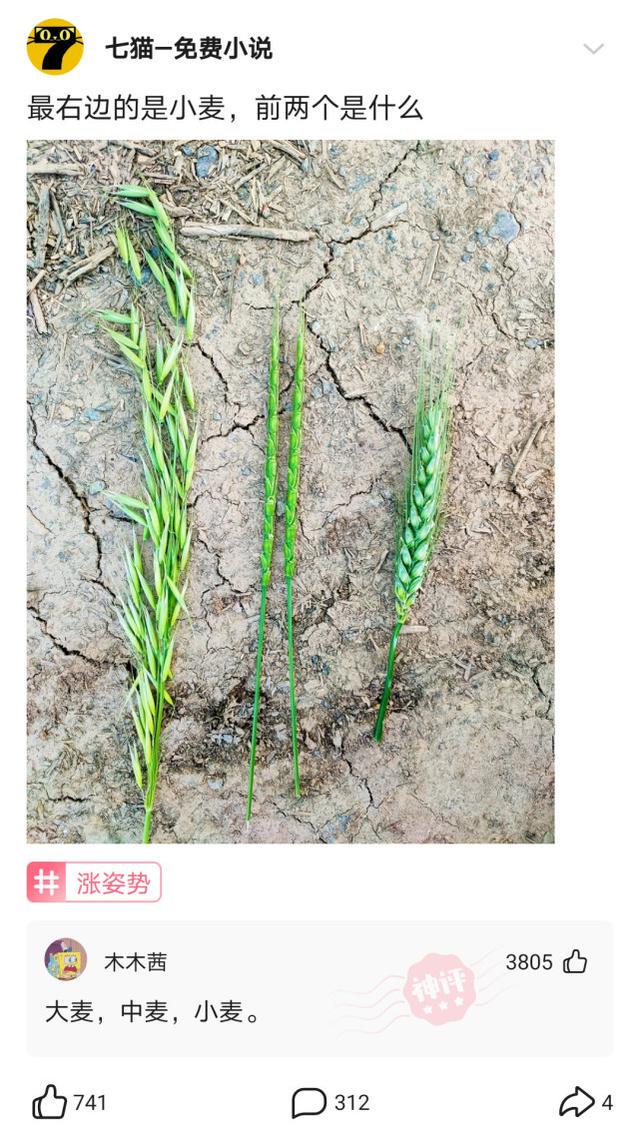Expand the post options chevron
640x1136 pixels.
point(593,49)
